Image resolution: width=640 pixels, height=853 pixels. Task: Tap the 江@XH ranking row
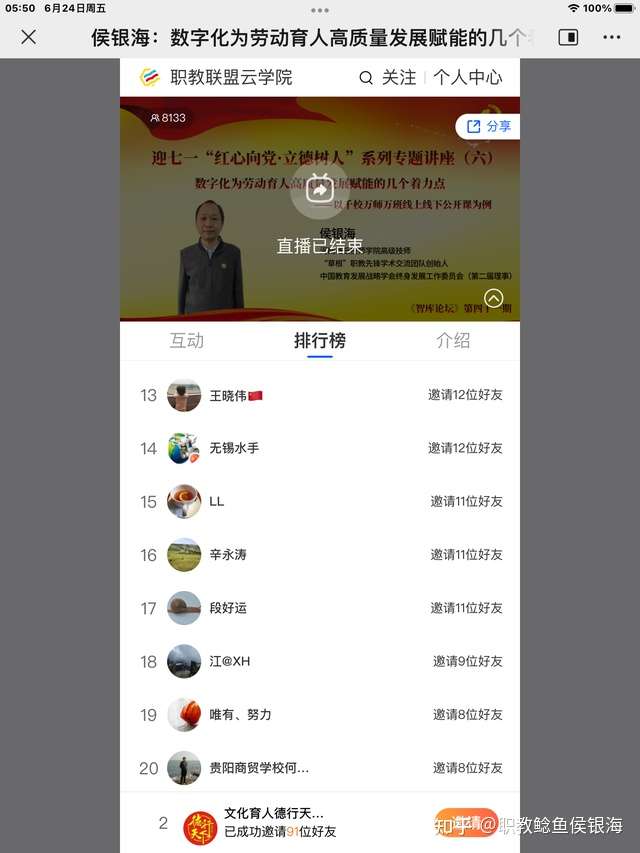320,661
